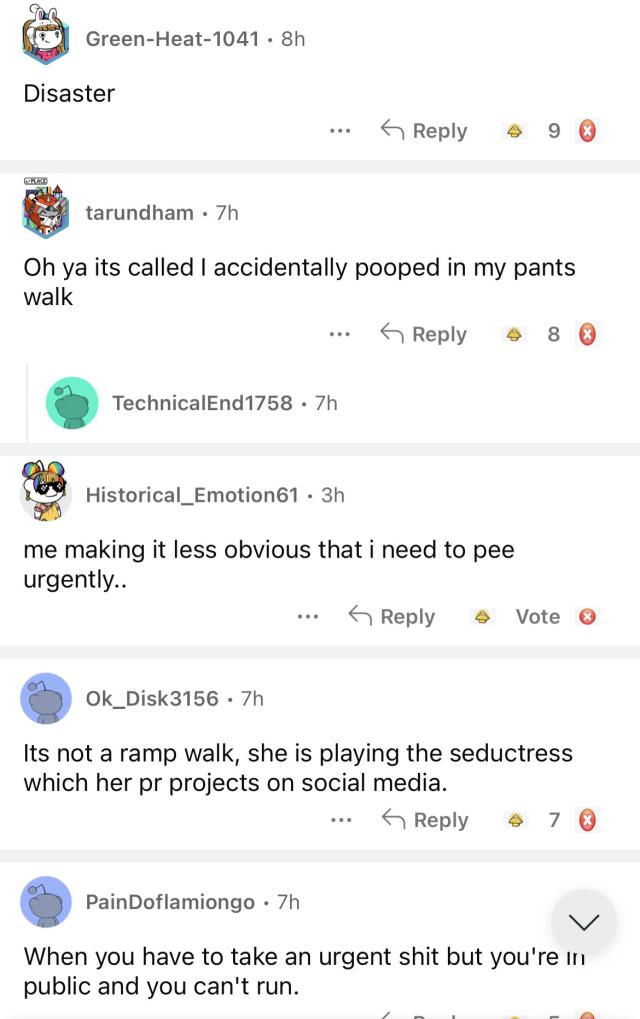Reply to tarundham's comment
The image size is (640, 1019).
[424, 334]
